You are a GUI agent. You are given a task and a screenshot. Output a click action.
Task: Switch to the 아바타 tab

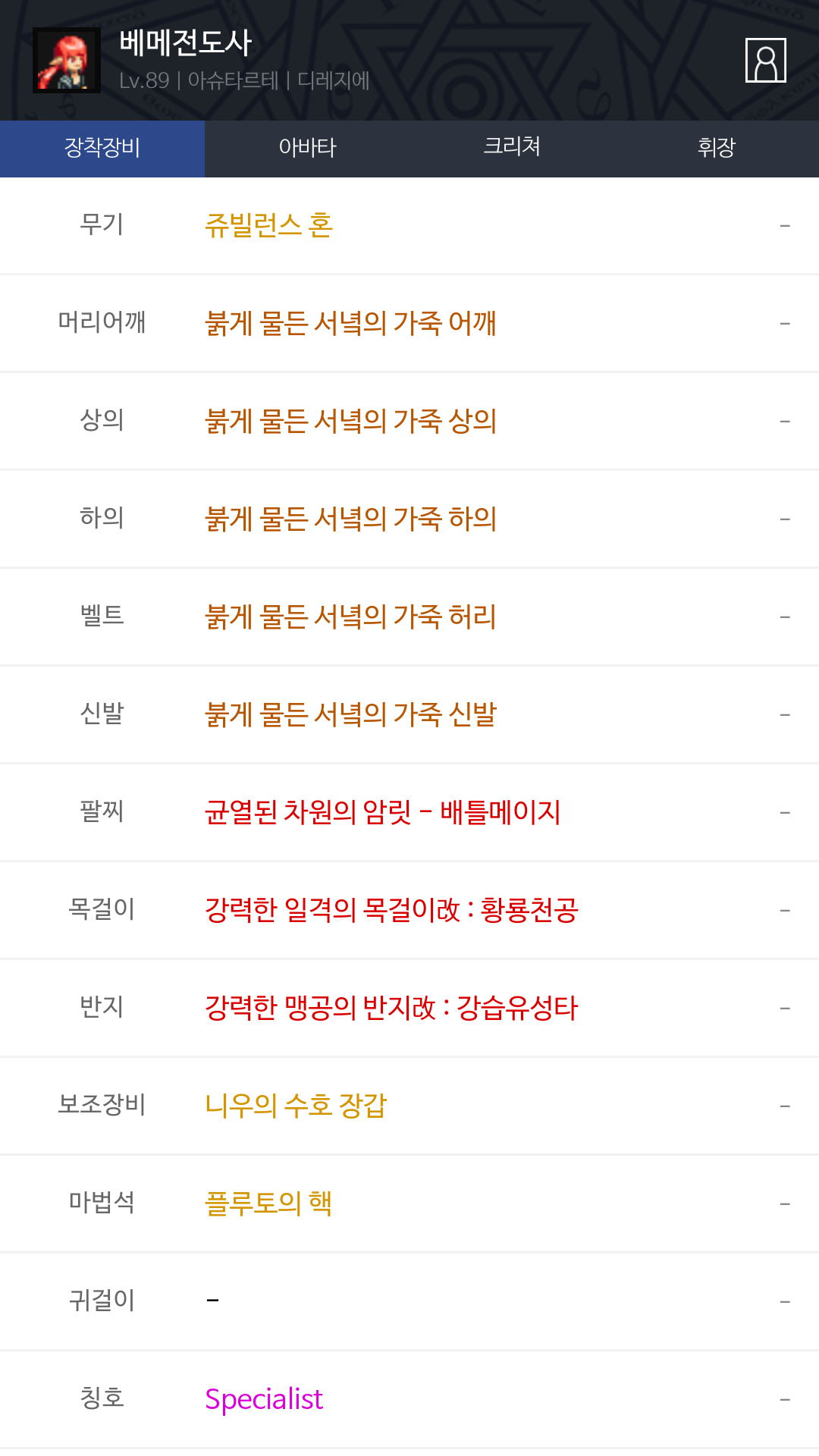tap(307, 148)
